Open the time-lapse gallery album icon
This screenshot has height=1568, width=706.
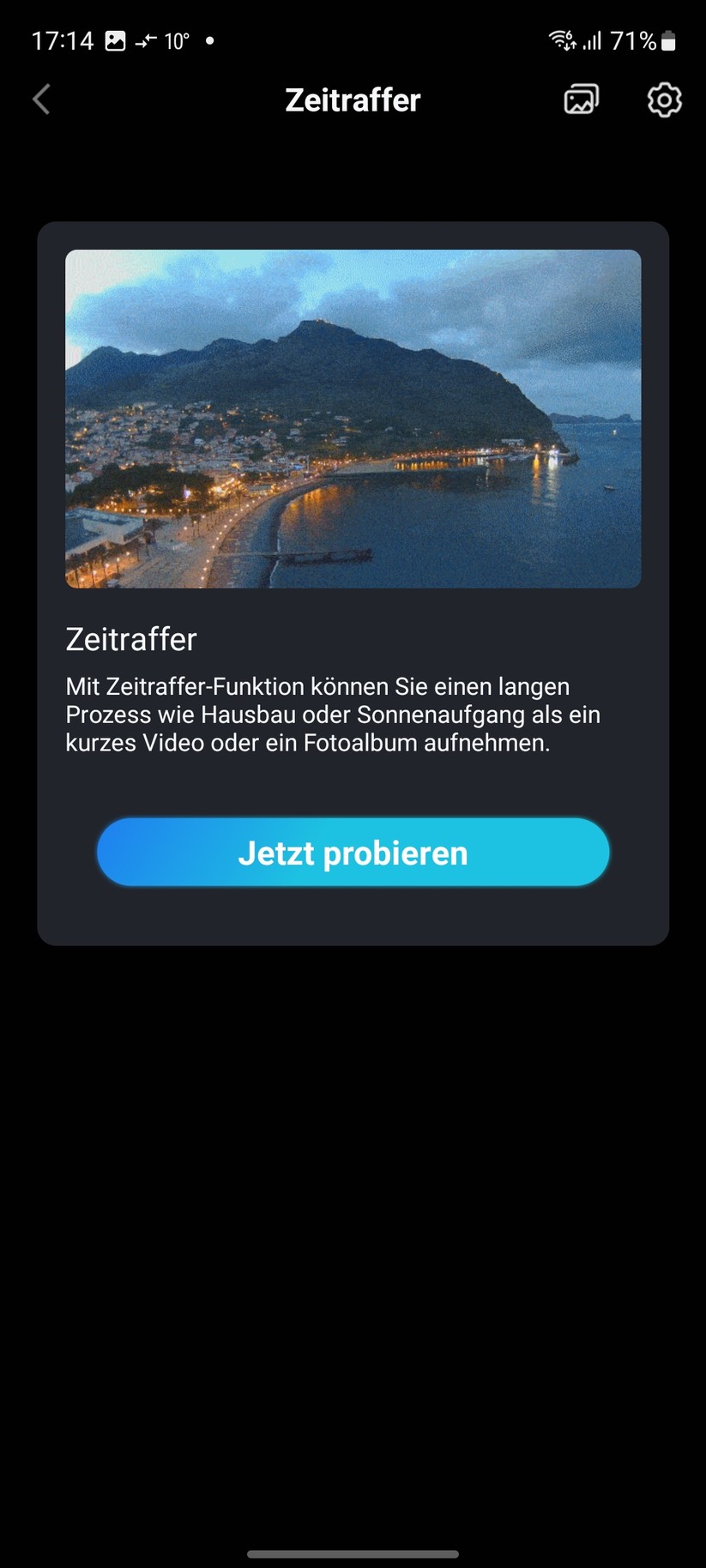tap(580, 100)
